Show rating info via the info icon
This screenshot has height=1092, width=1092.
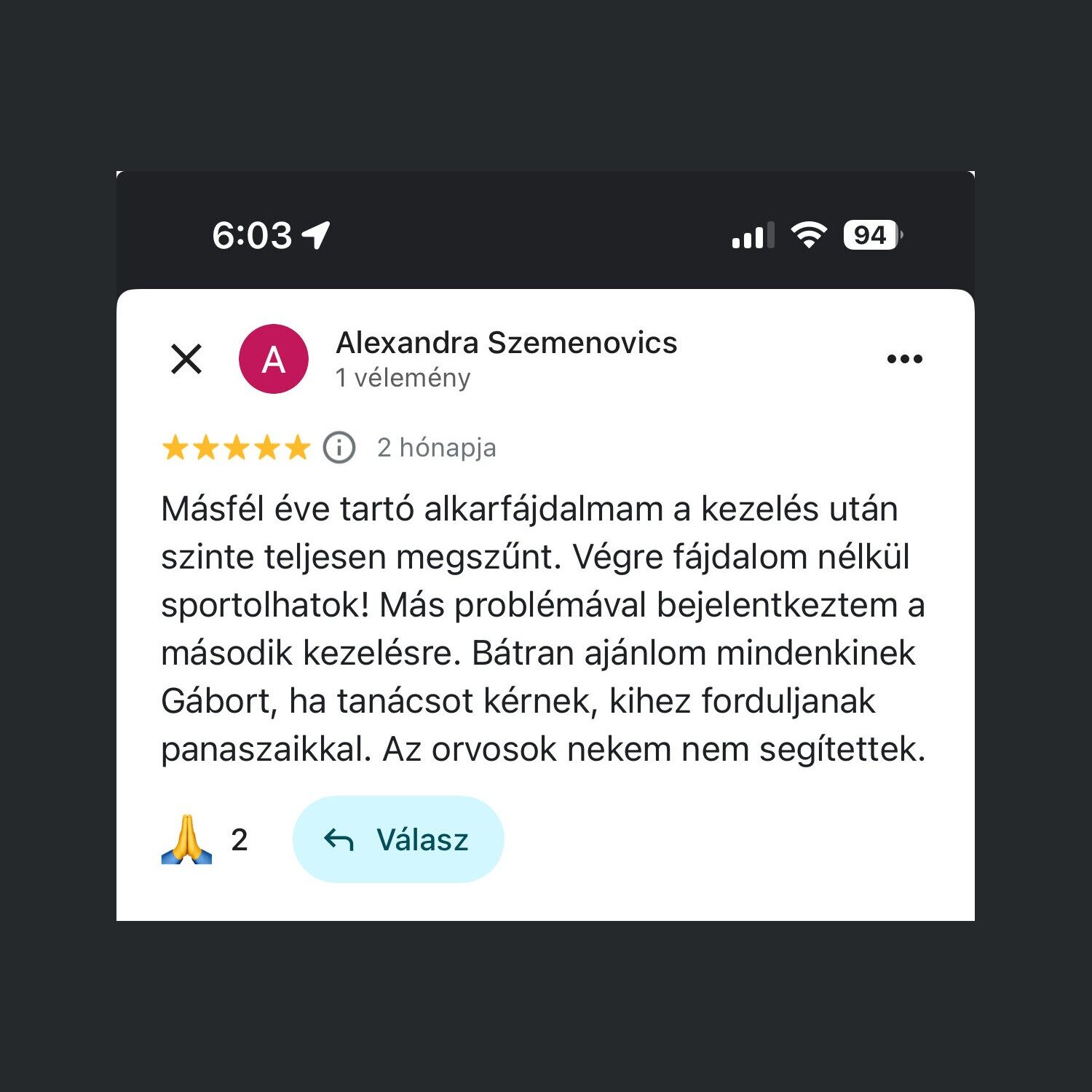click(x=339, y=447)
